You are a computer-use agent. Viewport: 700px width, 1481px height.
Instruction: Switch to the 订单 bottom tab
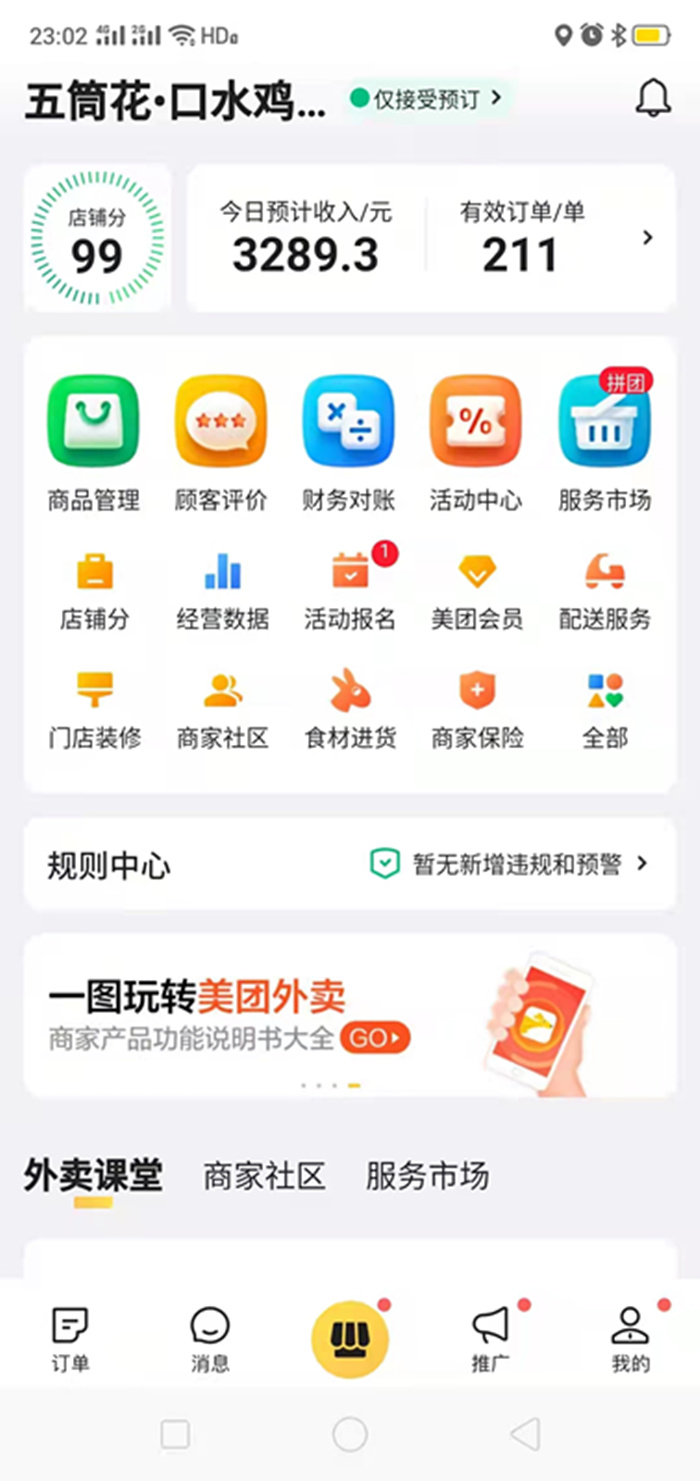70,1339
